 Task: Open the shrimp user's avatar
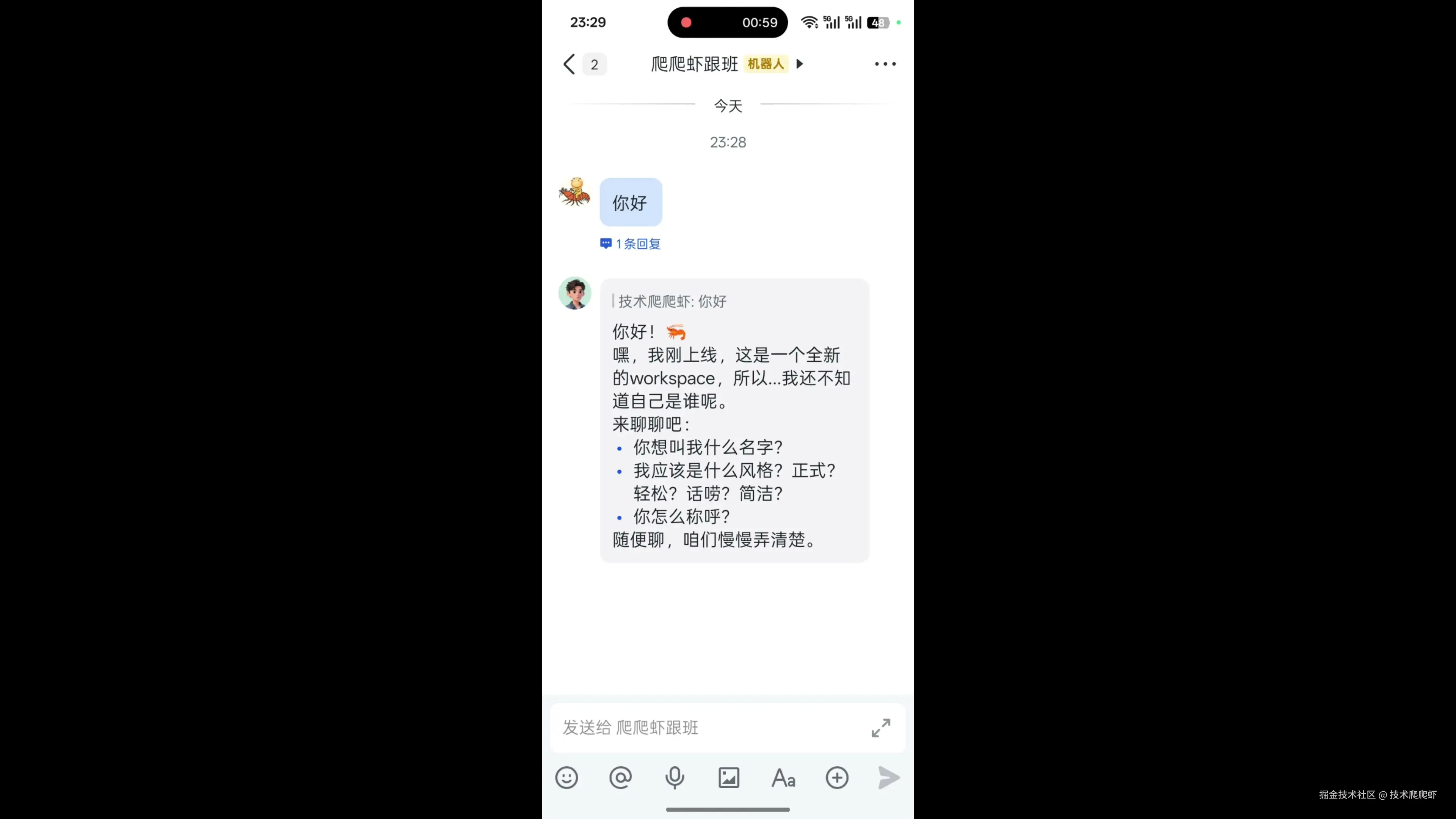click(574, 193)
